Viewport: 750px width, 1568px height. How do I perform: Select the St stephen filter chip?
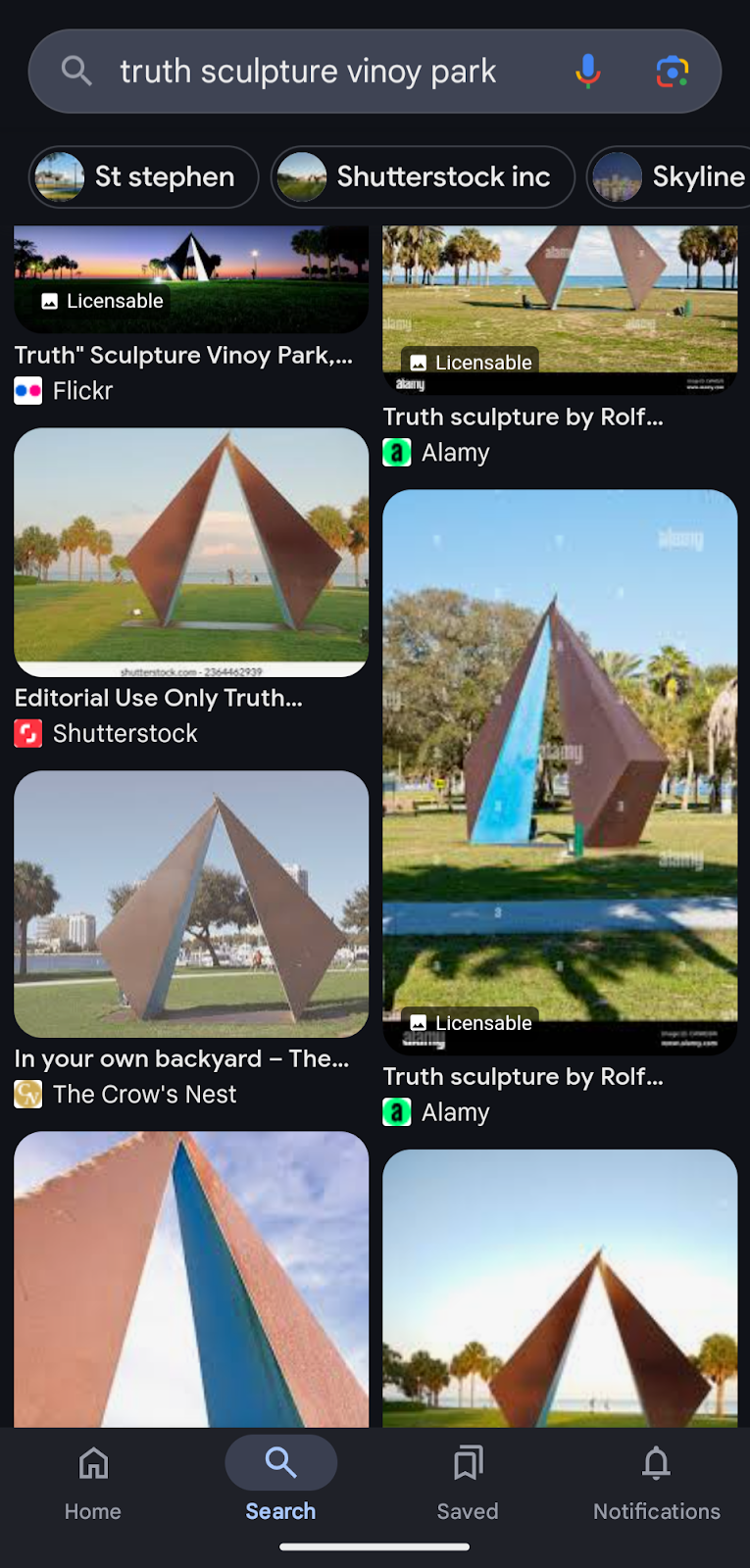coord(142,176)
